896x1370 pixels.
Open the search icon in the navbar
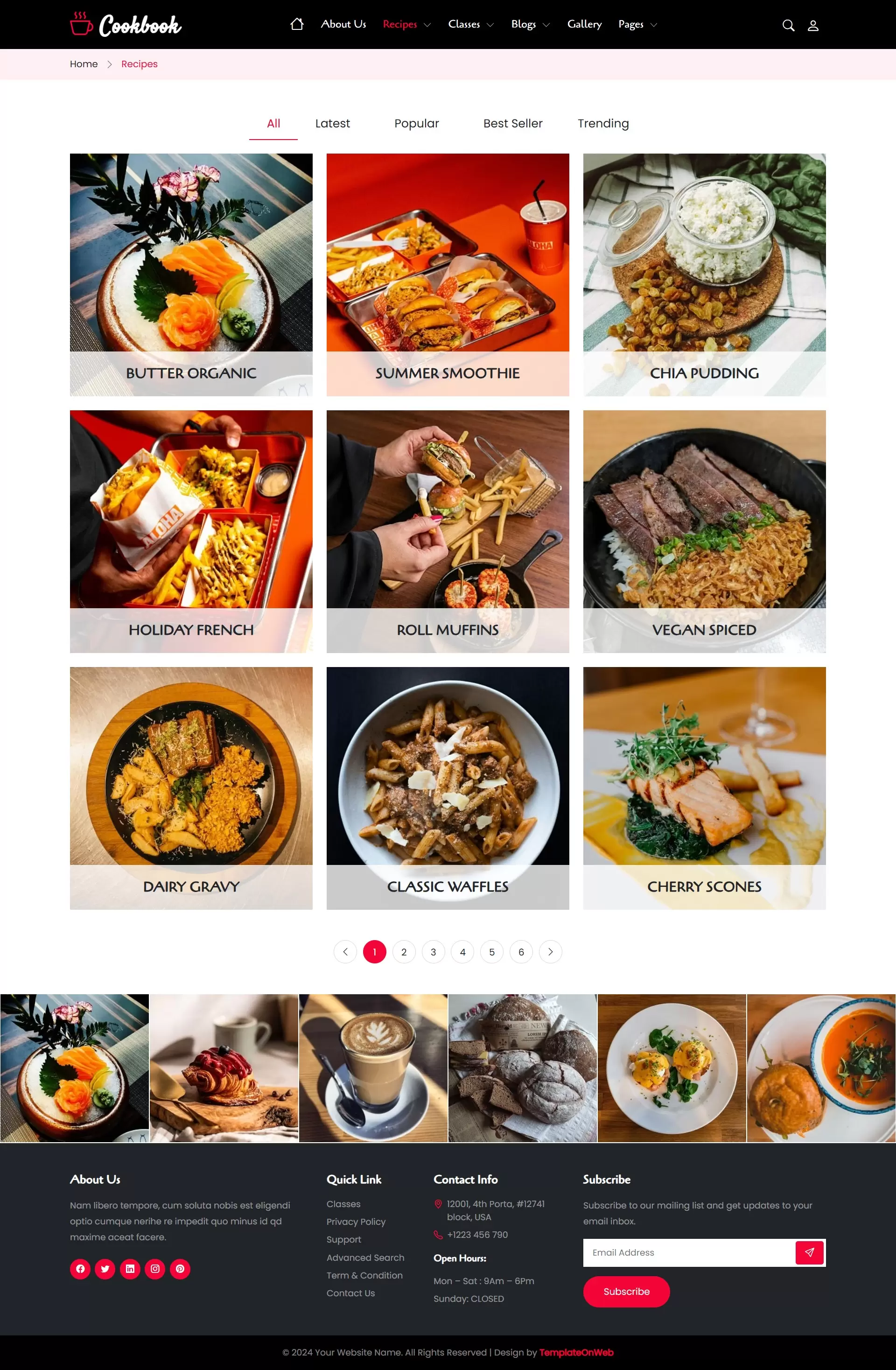788,25
